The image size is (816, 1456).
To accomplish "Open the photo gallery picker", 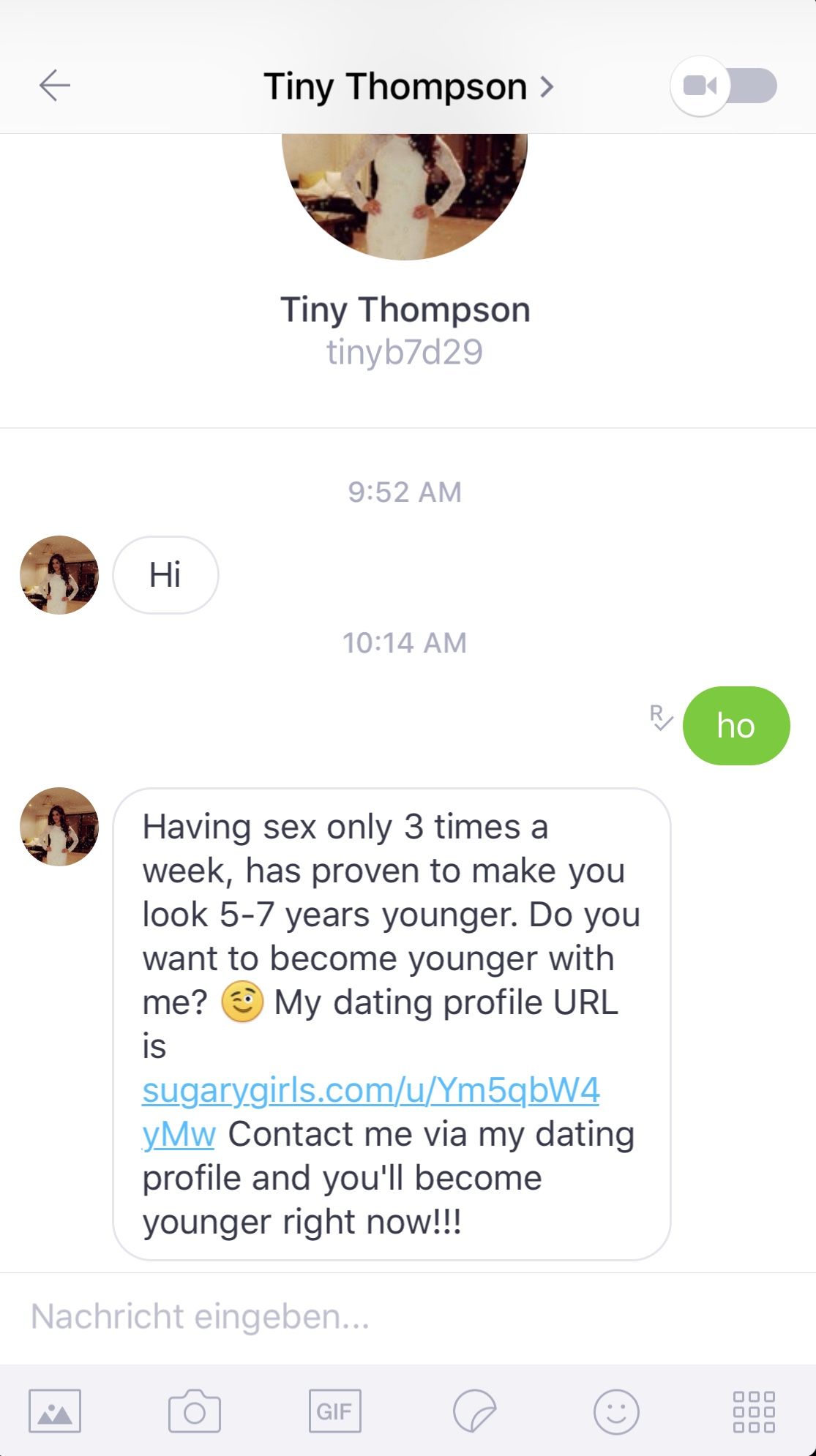I will click(x=55, y=1411).
